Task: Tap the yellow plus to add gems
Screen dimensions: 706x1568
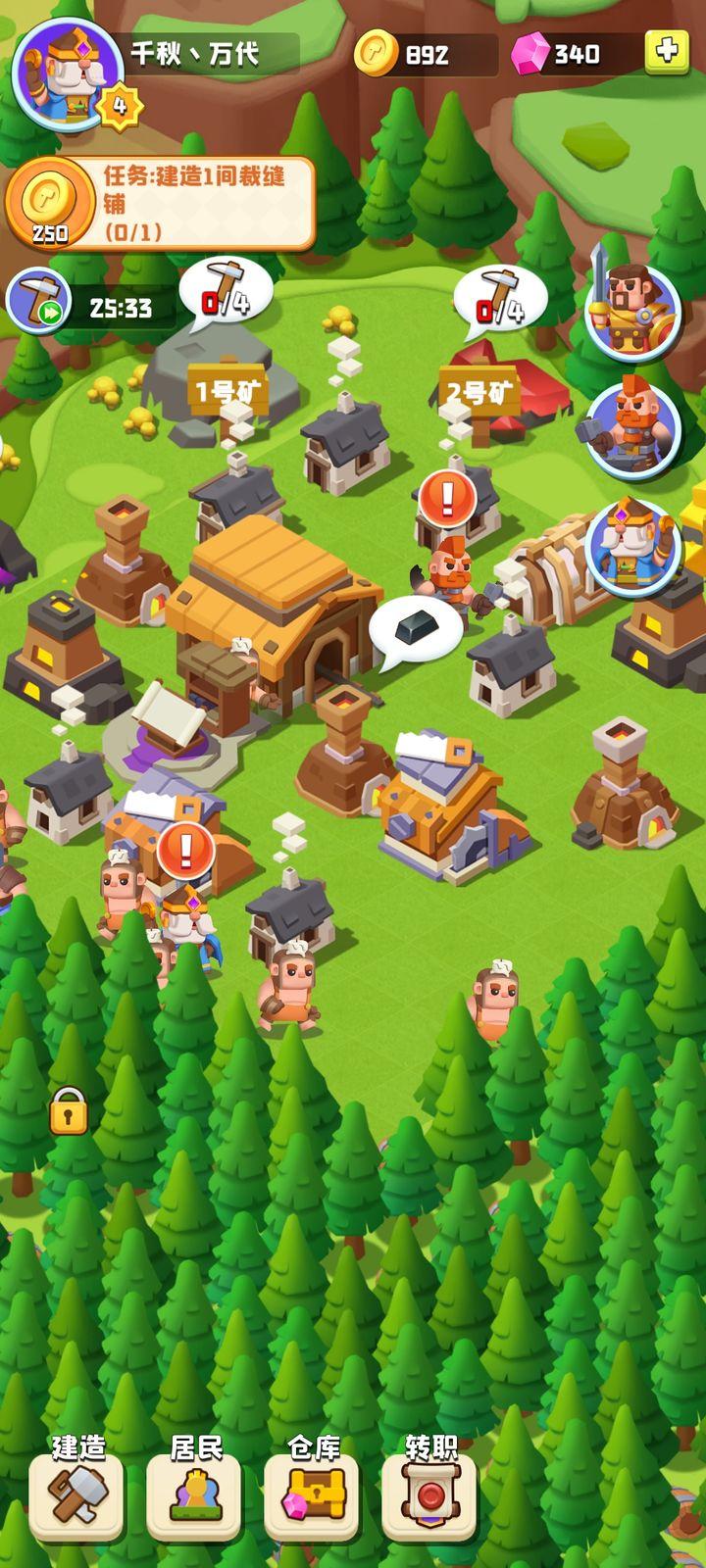Action: tap(667, 52)
